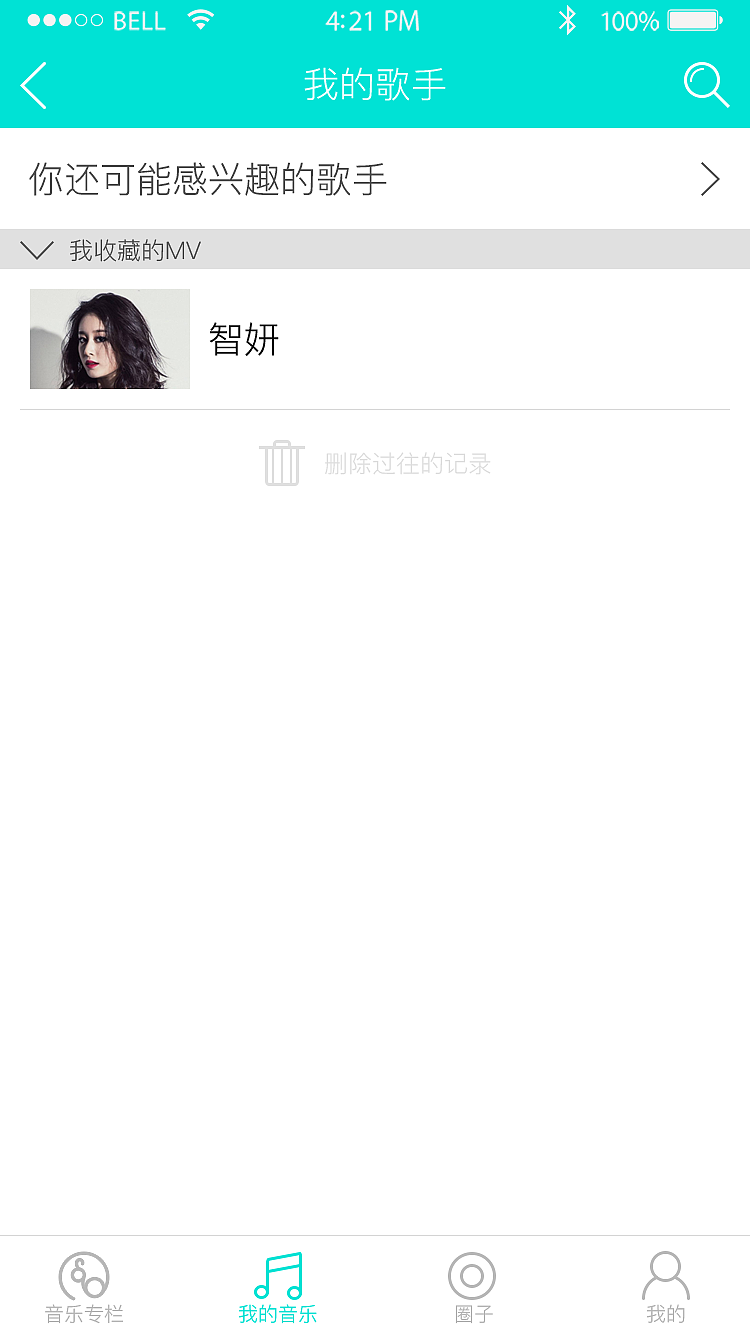The image size is (750, 1334).
Task: Tap the 我的音乐 music note icon
Action: coord(277,1276)
